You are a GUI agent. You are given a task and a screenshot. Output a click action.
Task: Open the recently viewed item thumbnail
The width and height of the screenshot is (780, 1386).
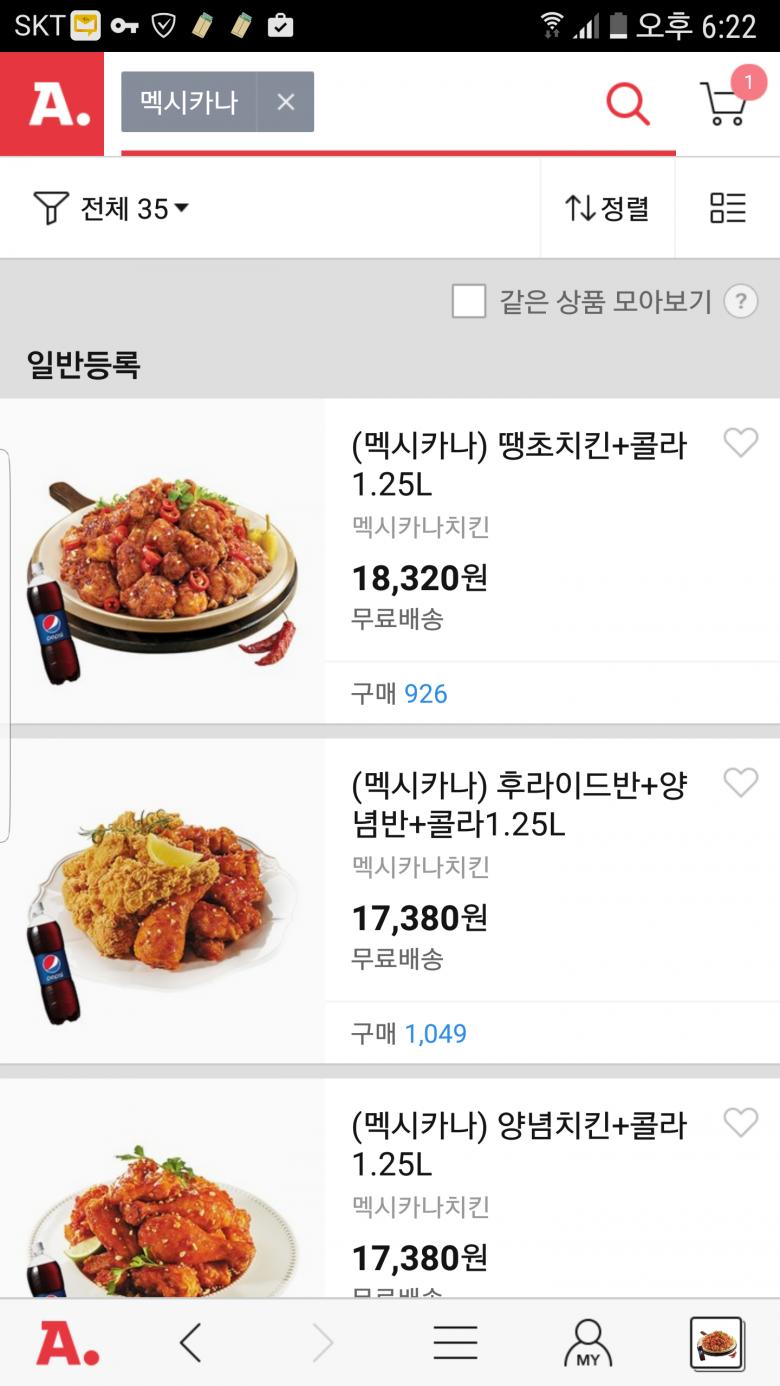coord(717,1343)
